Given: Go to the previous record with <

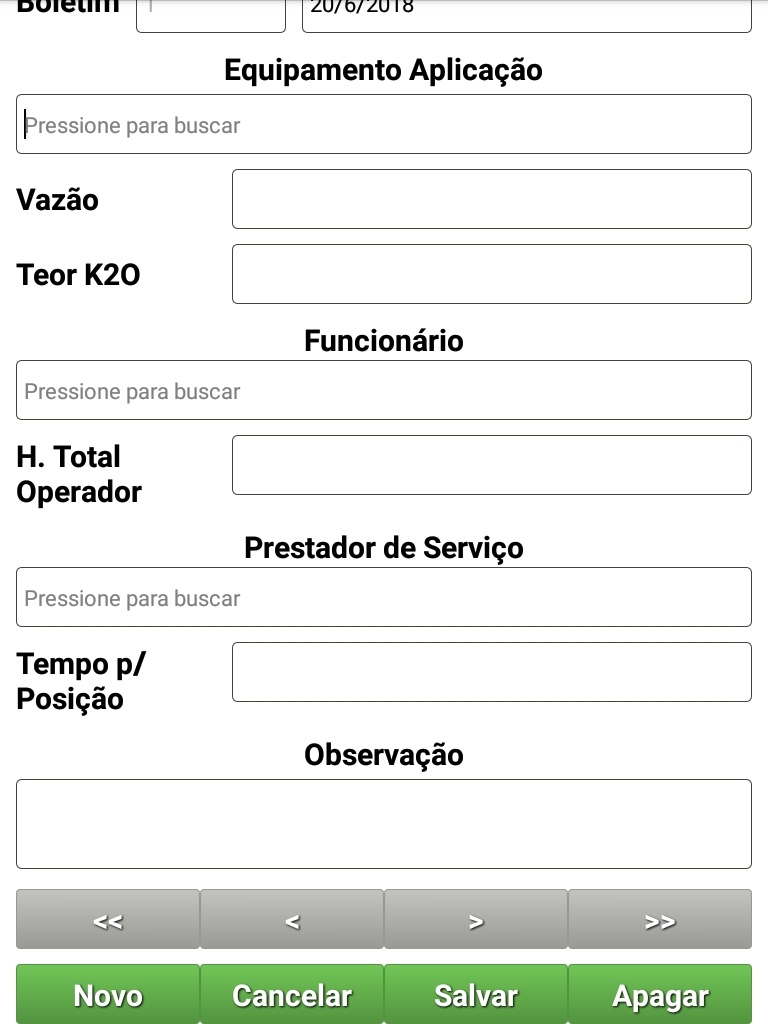Looking at the screenshot, I should 292,920.
